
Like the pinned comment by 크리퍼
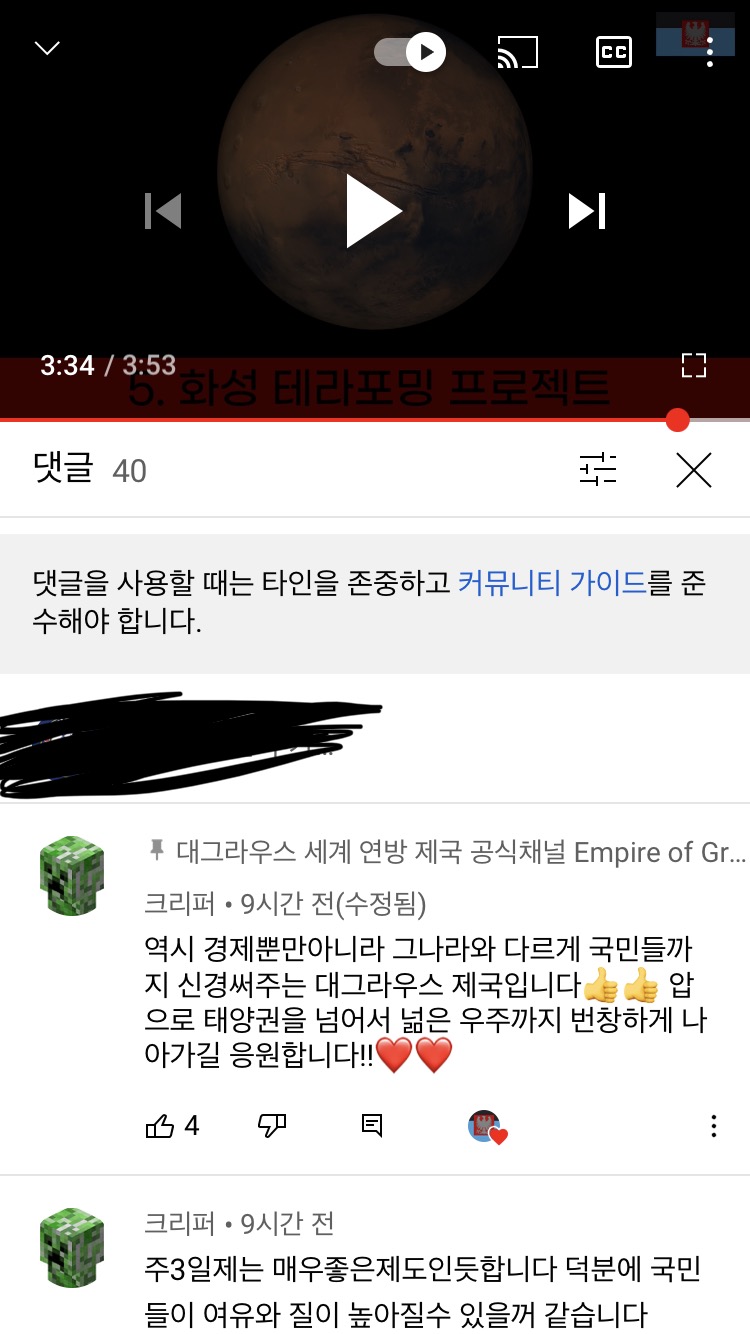point(160,1127)
